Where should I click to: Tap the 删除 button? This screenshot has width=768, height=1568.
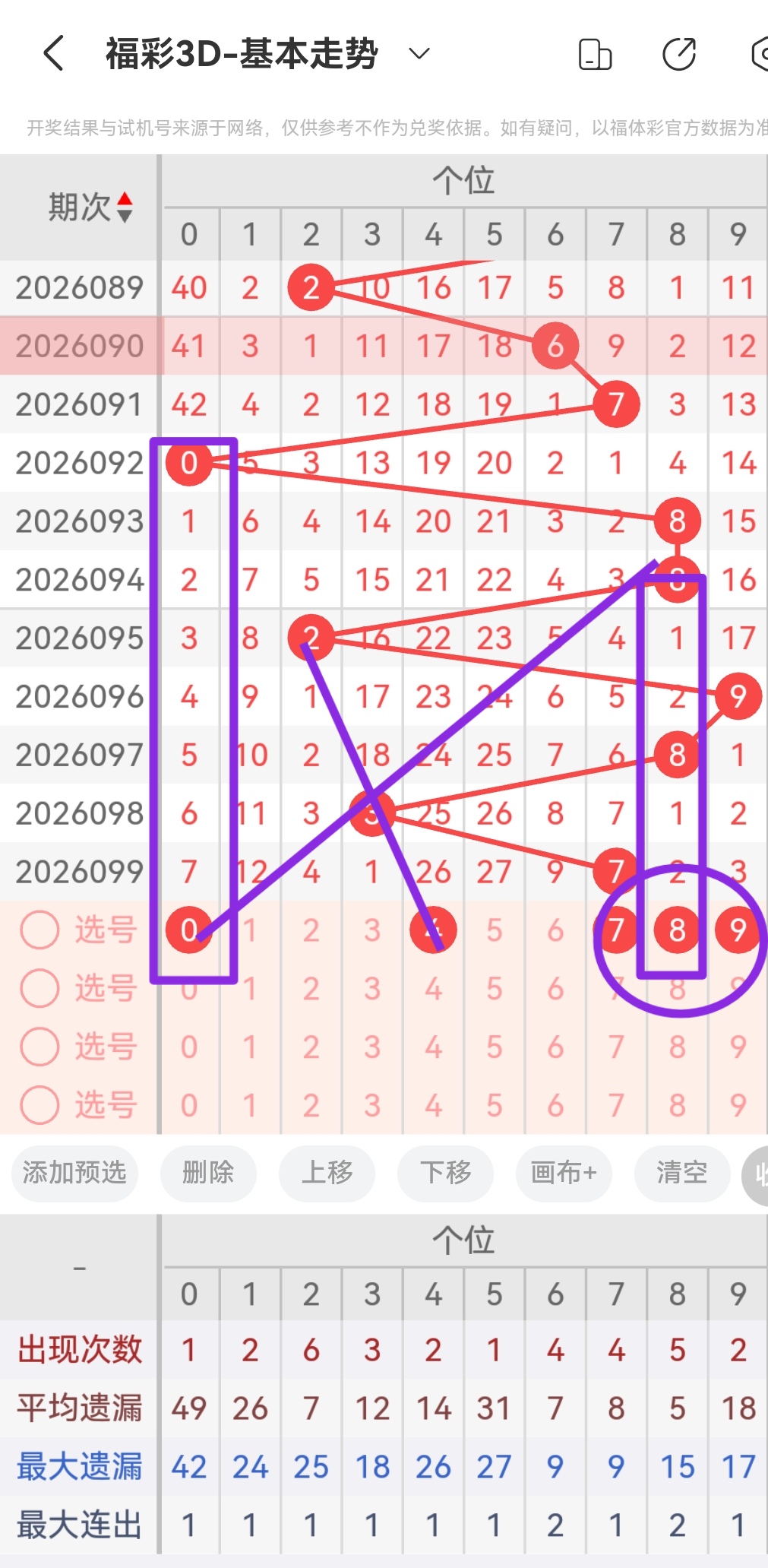click(x=208, y=1174)
